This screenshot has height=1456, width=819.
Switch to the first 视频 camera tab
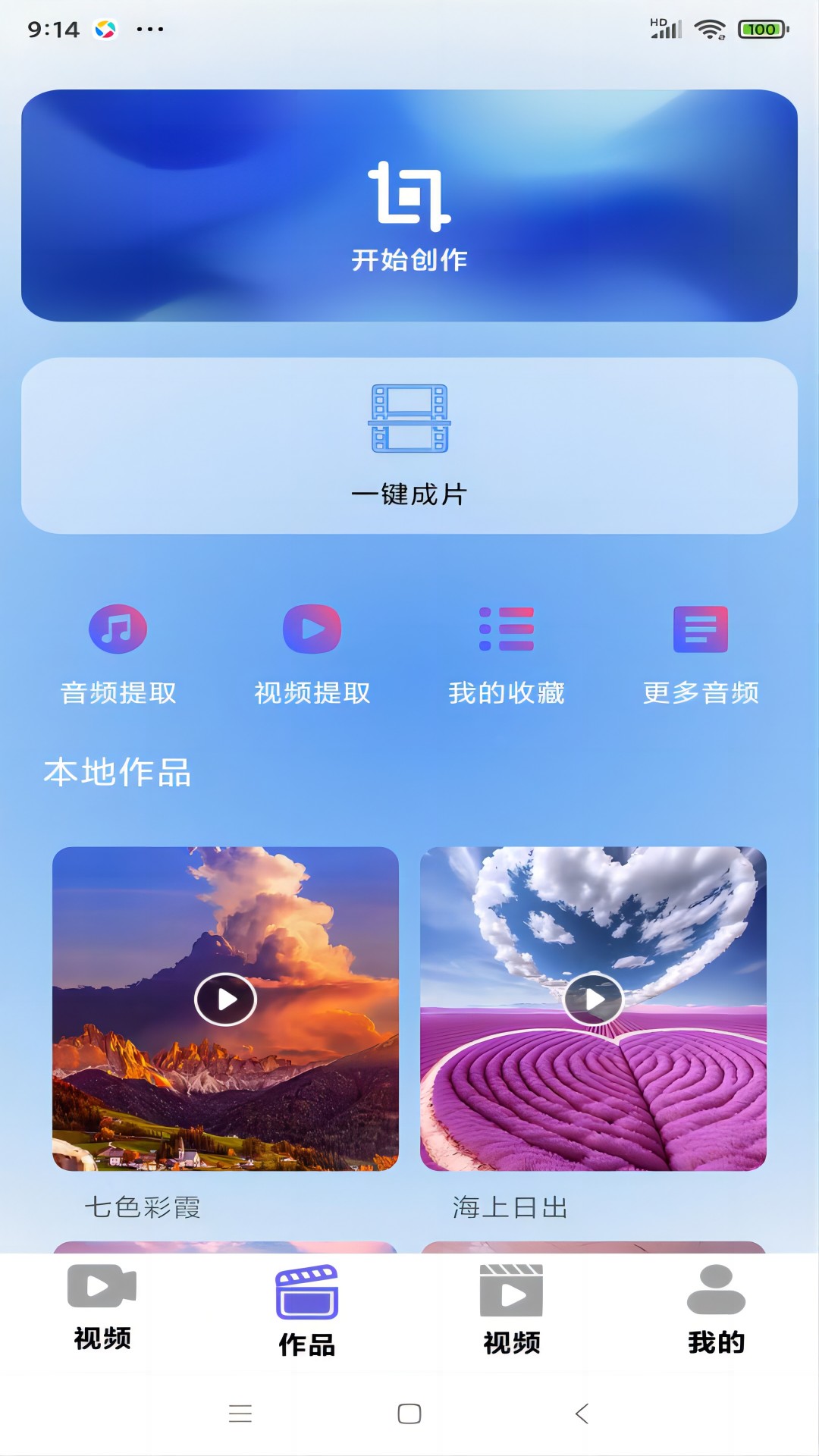click(x=102, y=1307)
